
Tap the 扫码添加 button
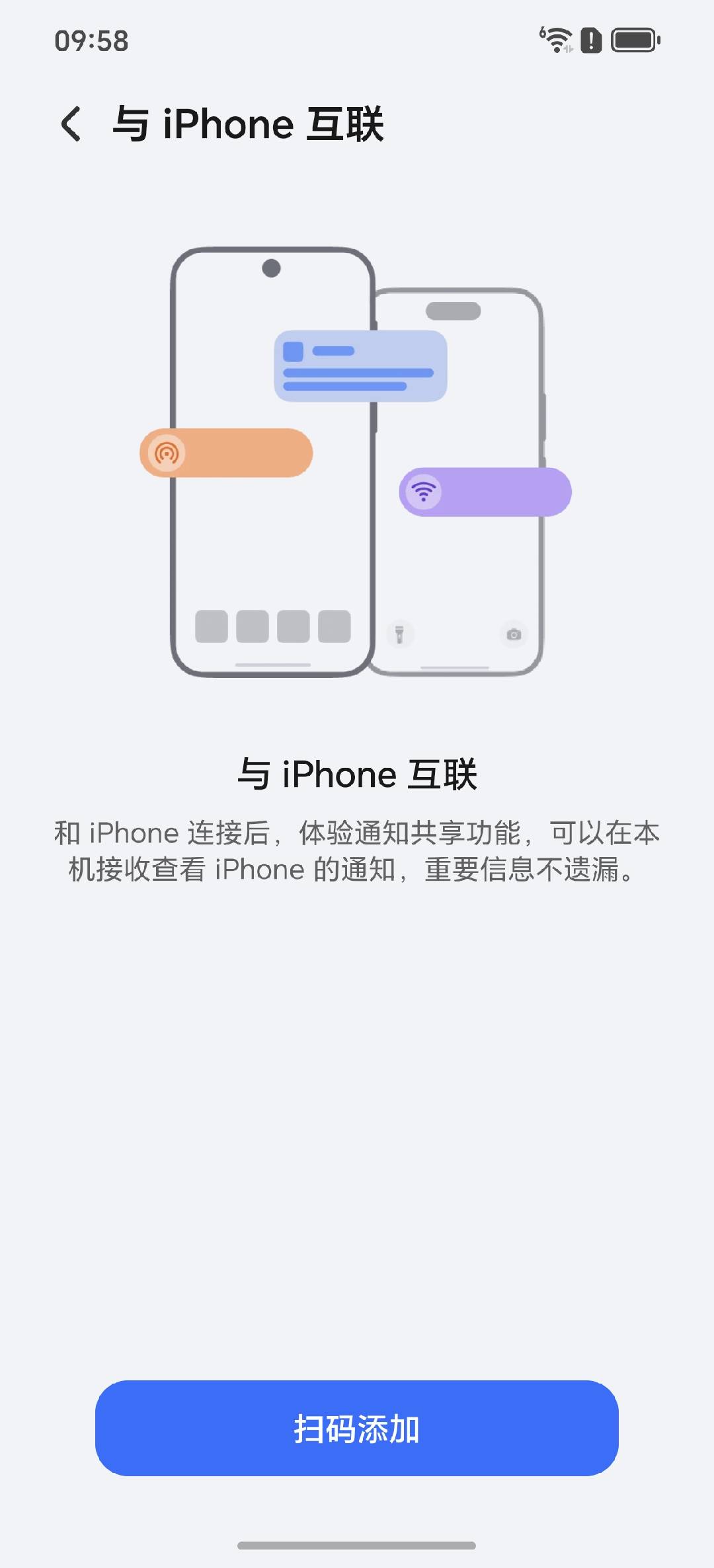tap(357, 1429)
